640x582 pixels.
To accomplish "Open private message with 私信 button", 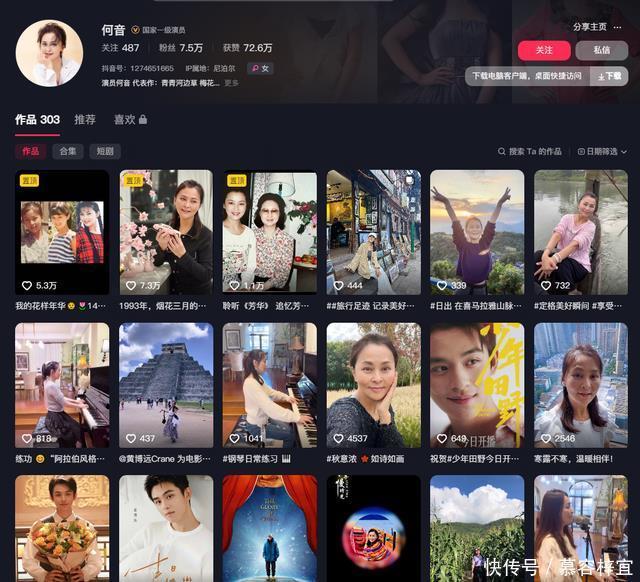I will point(601,49).
